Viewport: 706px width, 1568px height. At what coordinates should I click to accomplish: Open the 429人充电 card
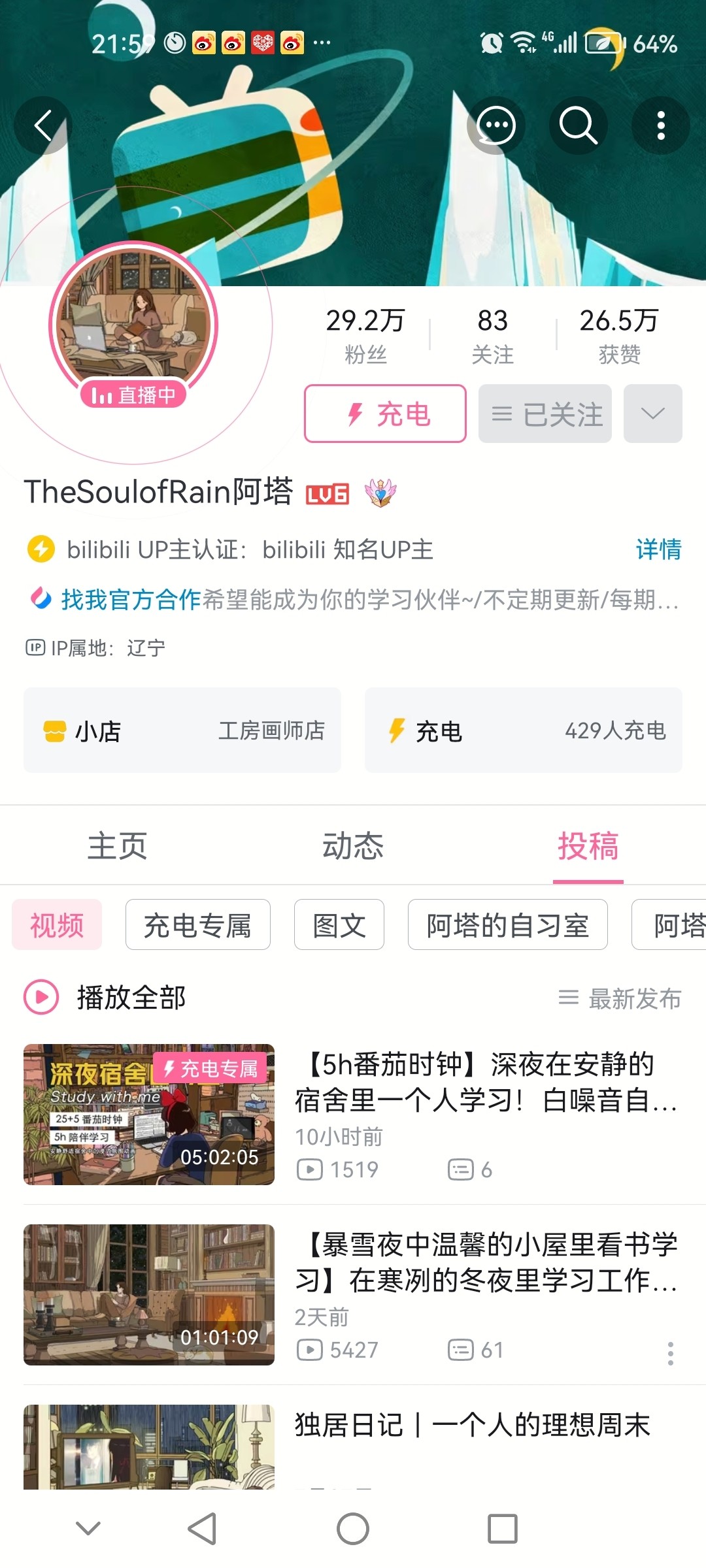pos(523,730)
